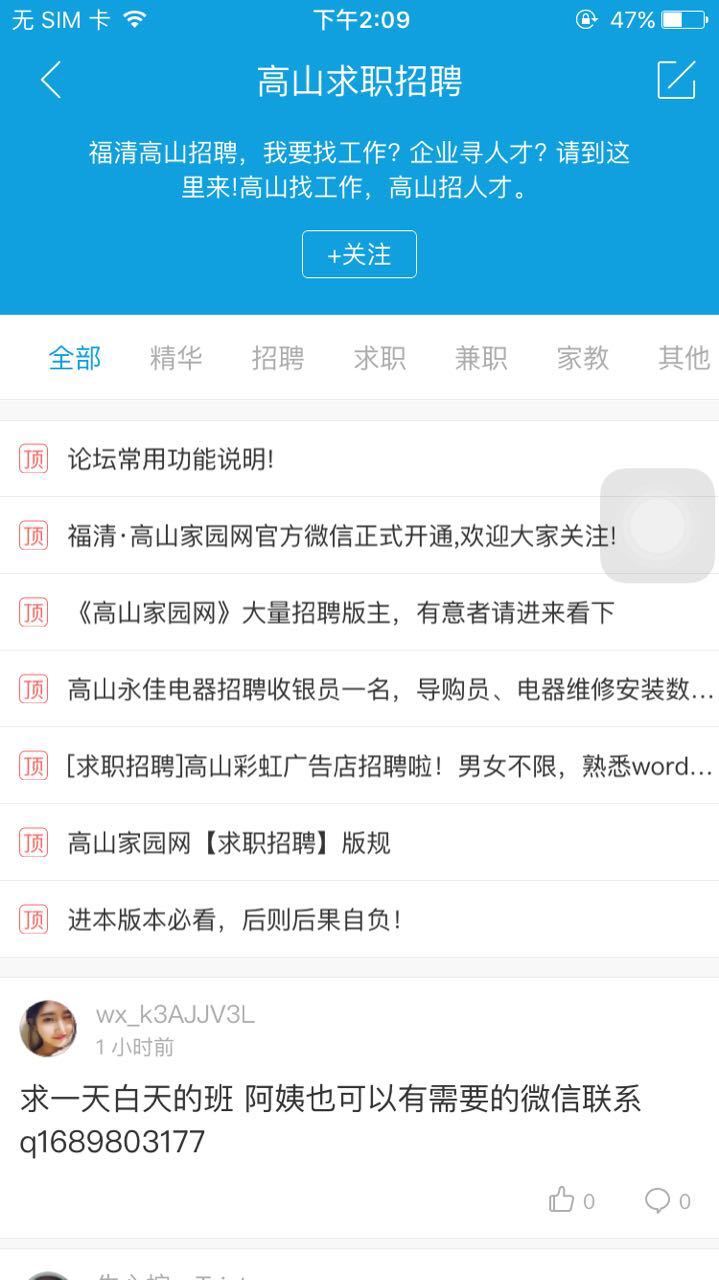The width and height of the screenshot is (719, 1280).
Task: Open pinned post 大量招聘版主
Action: (x=340, y=612)
